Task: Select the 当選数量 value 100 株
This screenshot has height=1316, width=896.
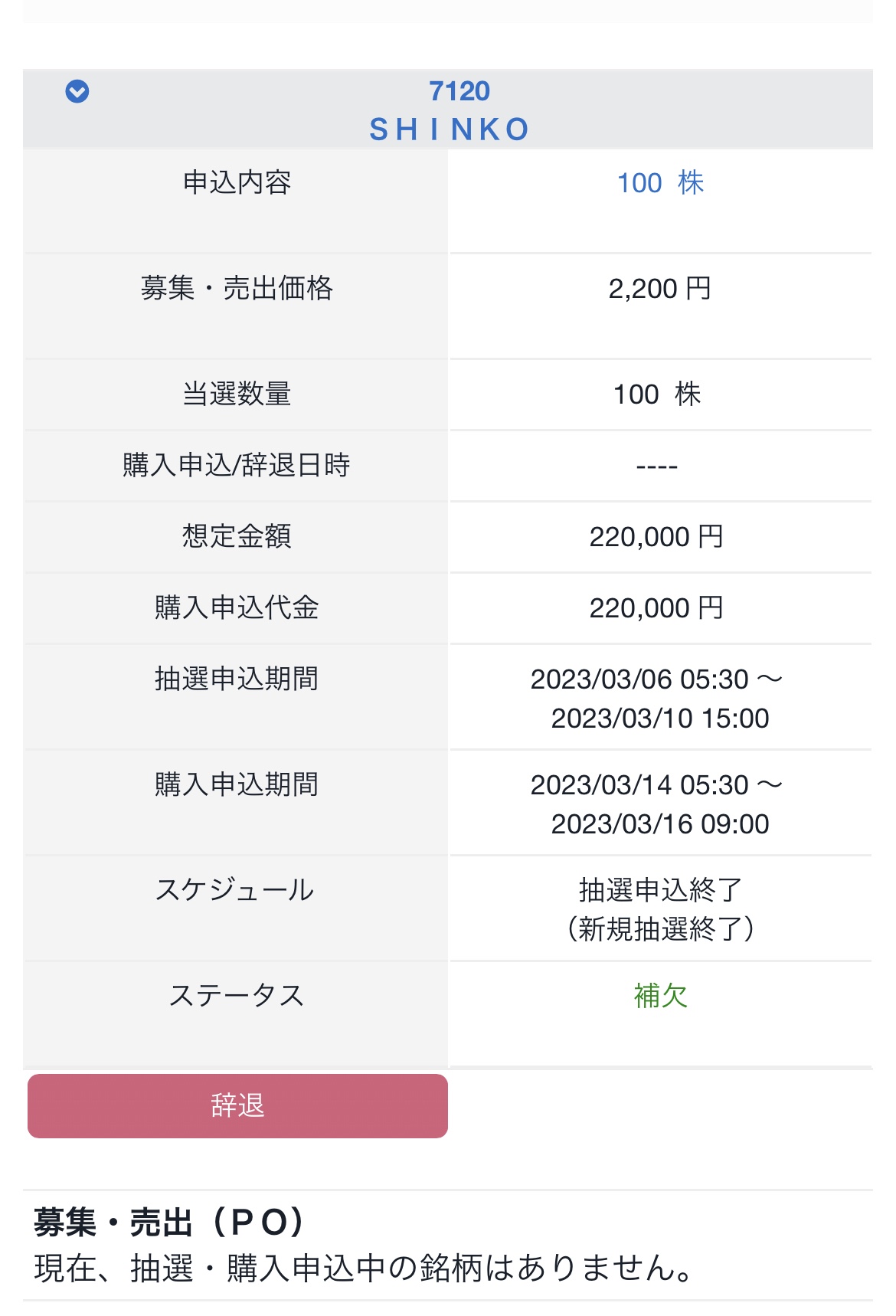Action: pyautogui.click(x=660, y=393)
